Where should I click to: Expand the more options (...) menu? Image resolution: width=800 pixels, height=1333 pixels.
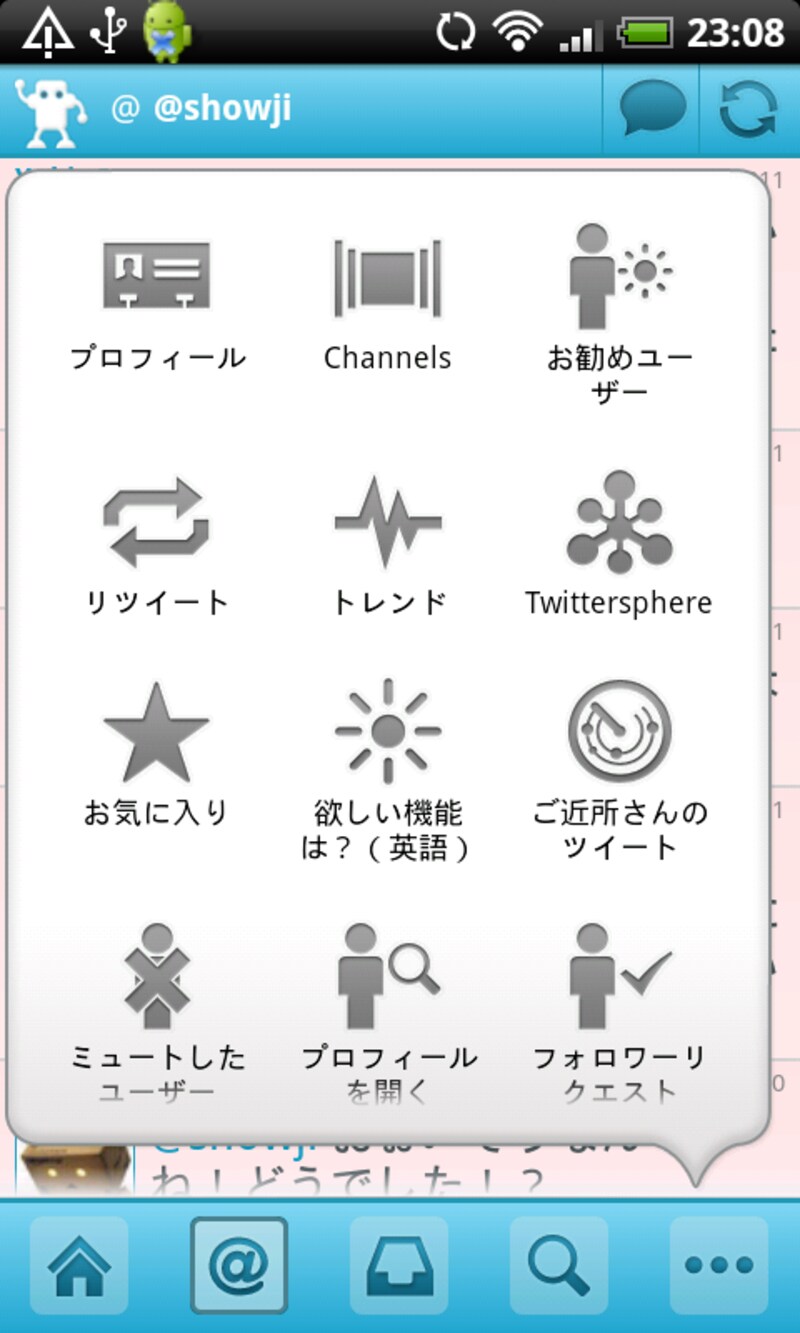[720, 1265]
